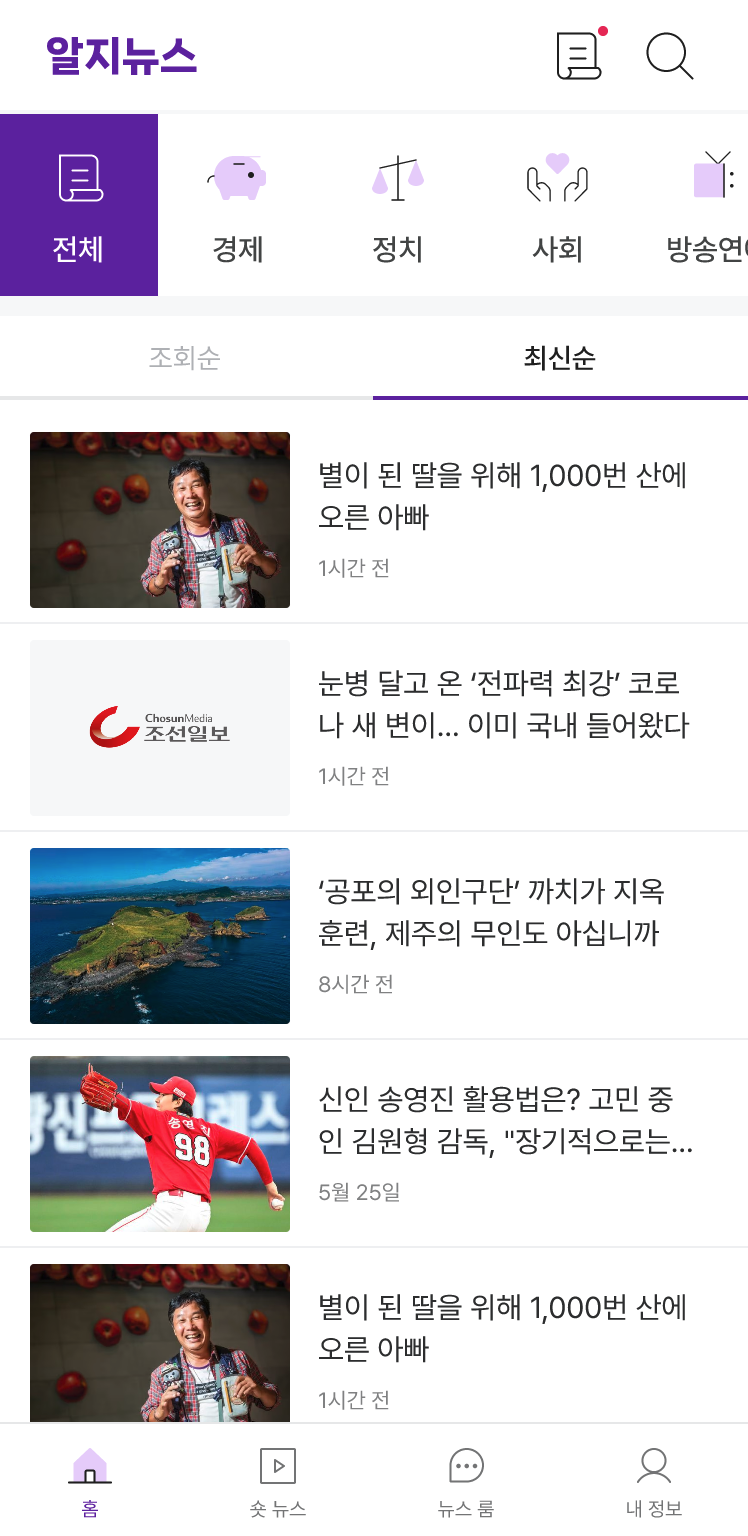This screenshot has width=748, height=1536.
Task: Open the article about 코로나 새 변이
Action: click(x=503, y=705)
